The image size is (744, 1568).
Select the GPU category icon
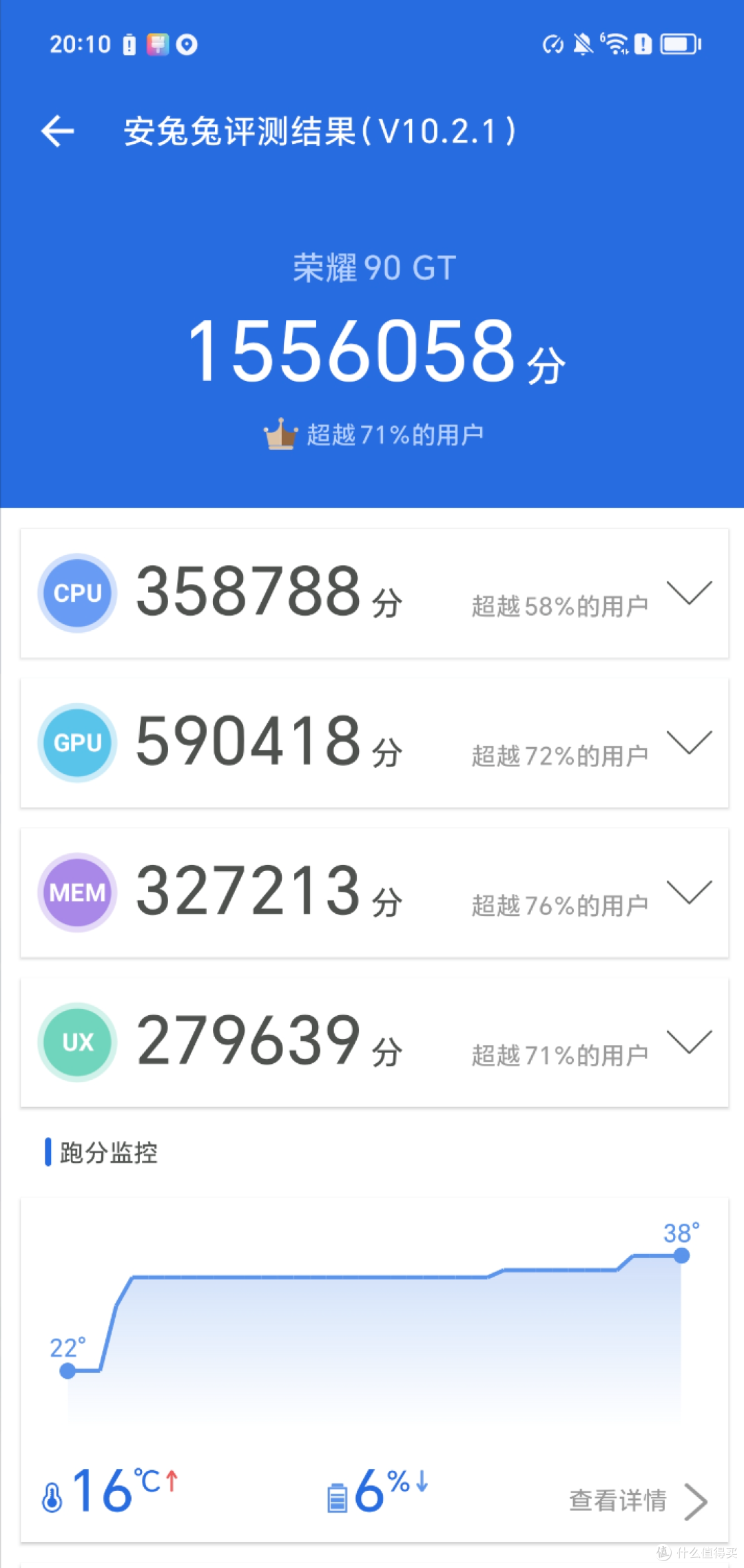click(76, 743)
